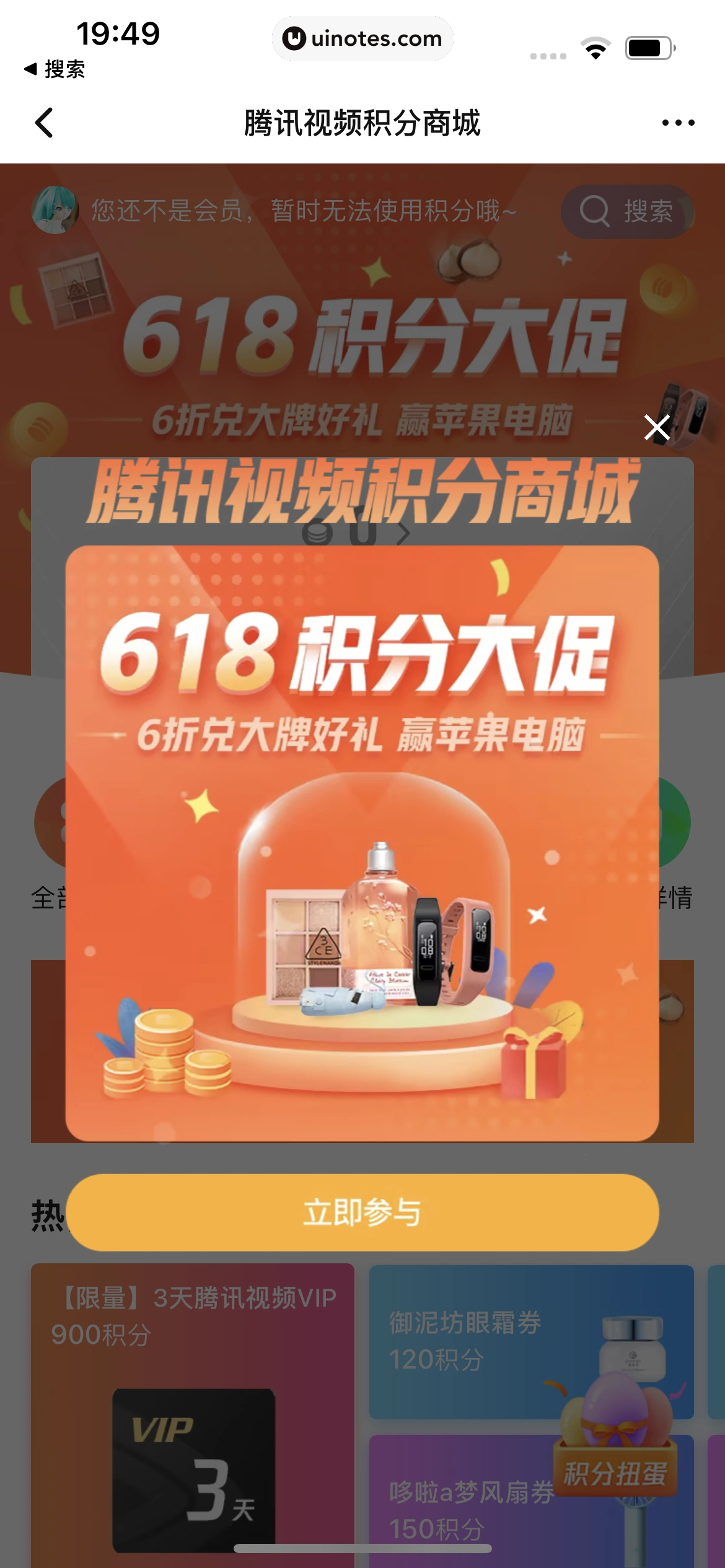
Task: Open the "..." more options icon
Action: [x=677, y=123]
